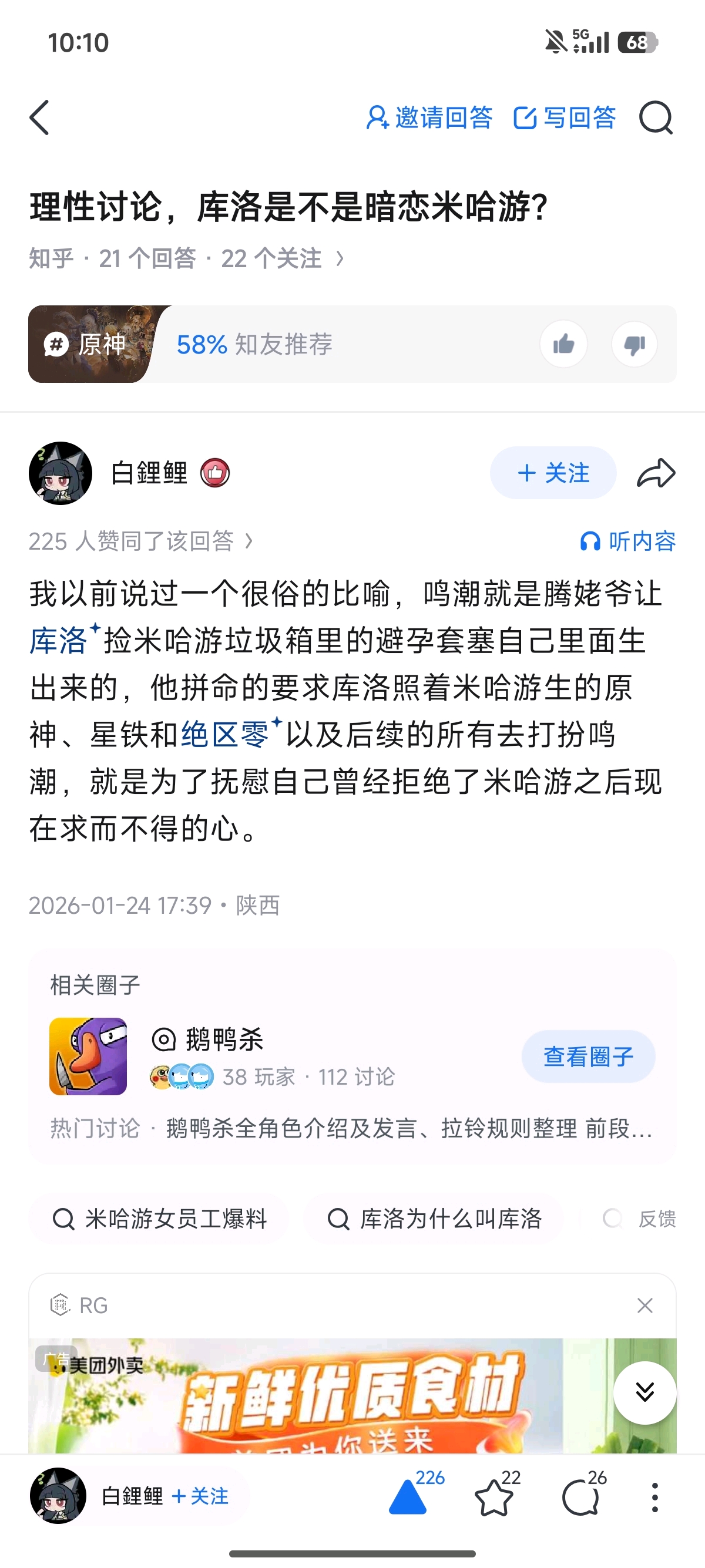The height and width of the screenshot is (1568, 705).
Task: Open the 26 comments
Action: (581, 1497)
